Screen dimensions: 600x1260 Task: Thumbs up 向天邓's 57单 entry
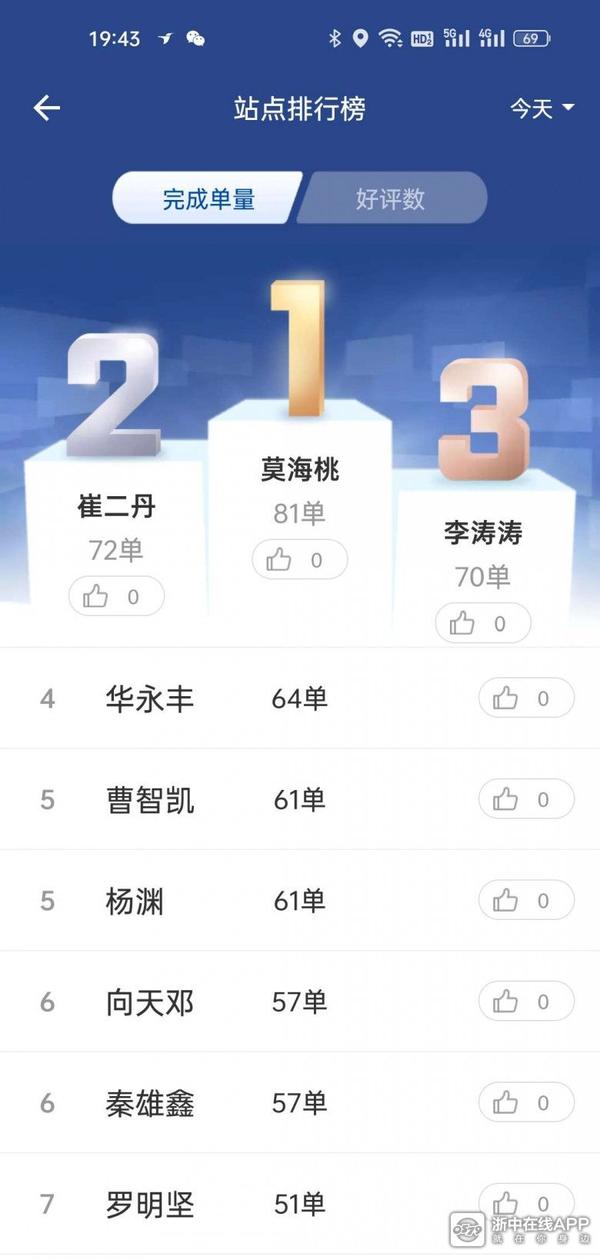coord(526,1001)
